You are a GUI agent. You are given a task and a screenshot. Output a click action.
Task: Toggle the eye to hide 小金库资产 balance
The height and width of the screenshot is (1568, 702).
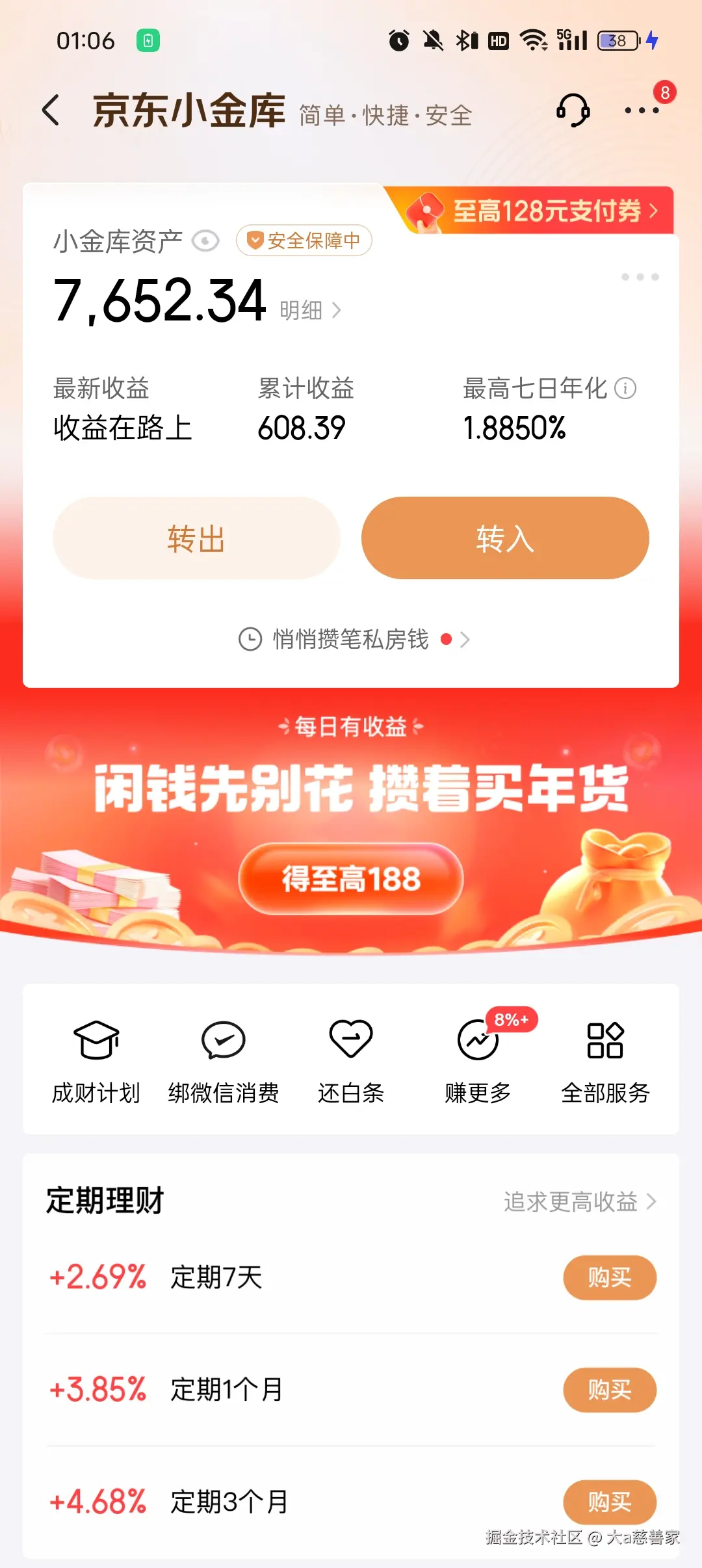click(205, 241)
